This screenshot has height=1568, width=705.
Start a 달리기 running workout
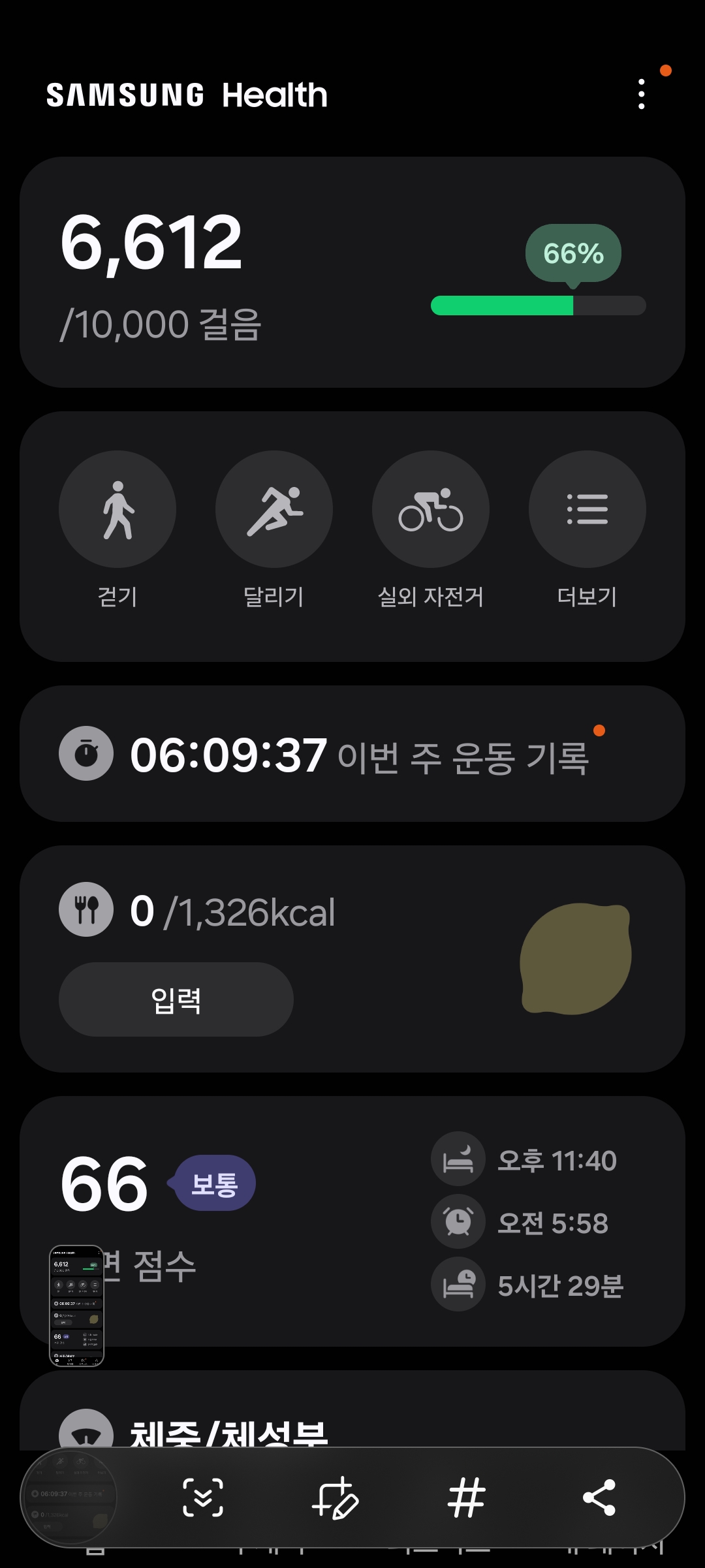[274, 509]
